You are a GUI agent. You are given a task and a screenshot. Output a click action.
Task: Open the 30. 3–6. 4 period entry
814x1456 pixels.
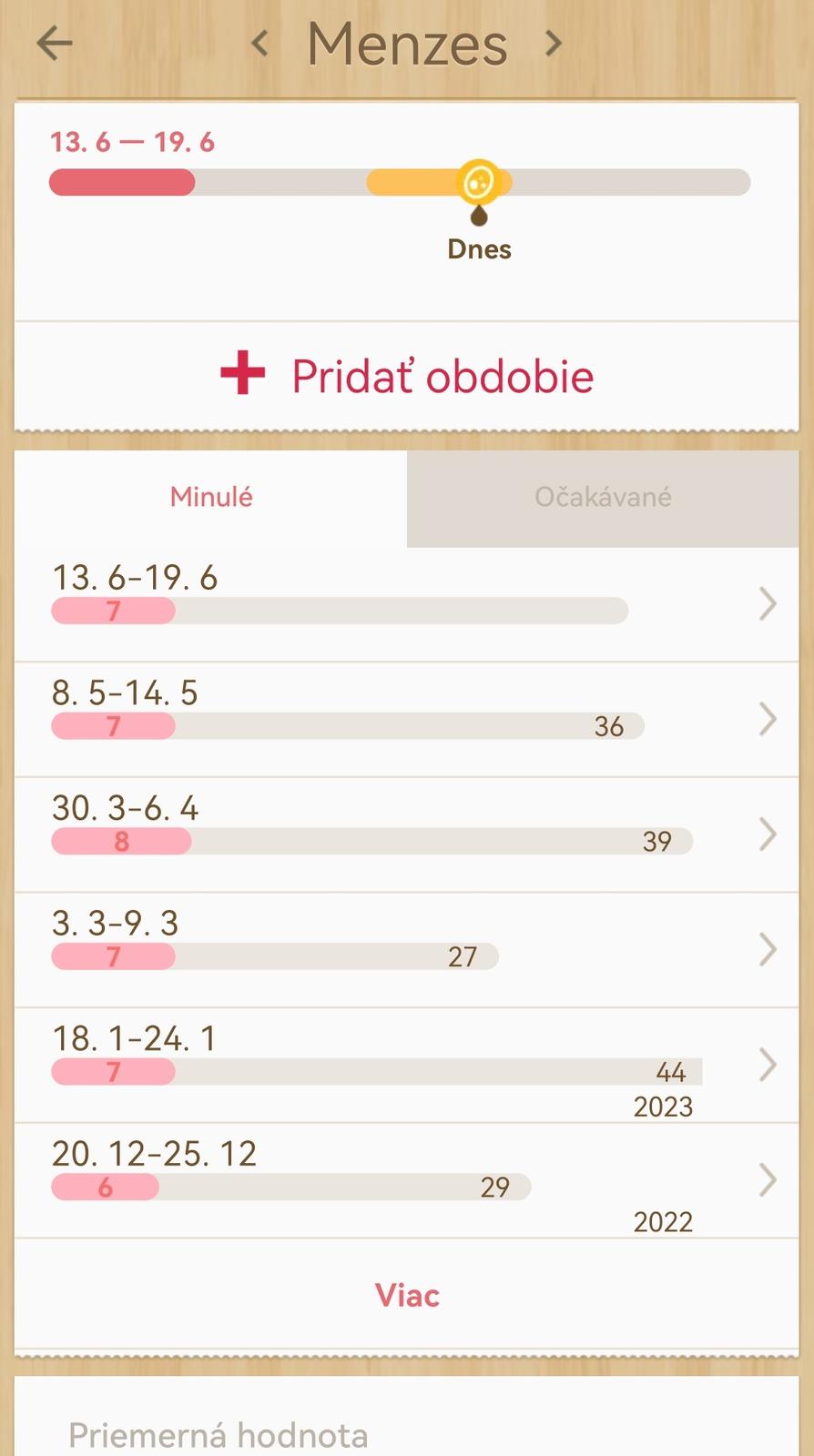406,834
